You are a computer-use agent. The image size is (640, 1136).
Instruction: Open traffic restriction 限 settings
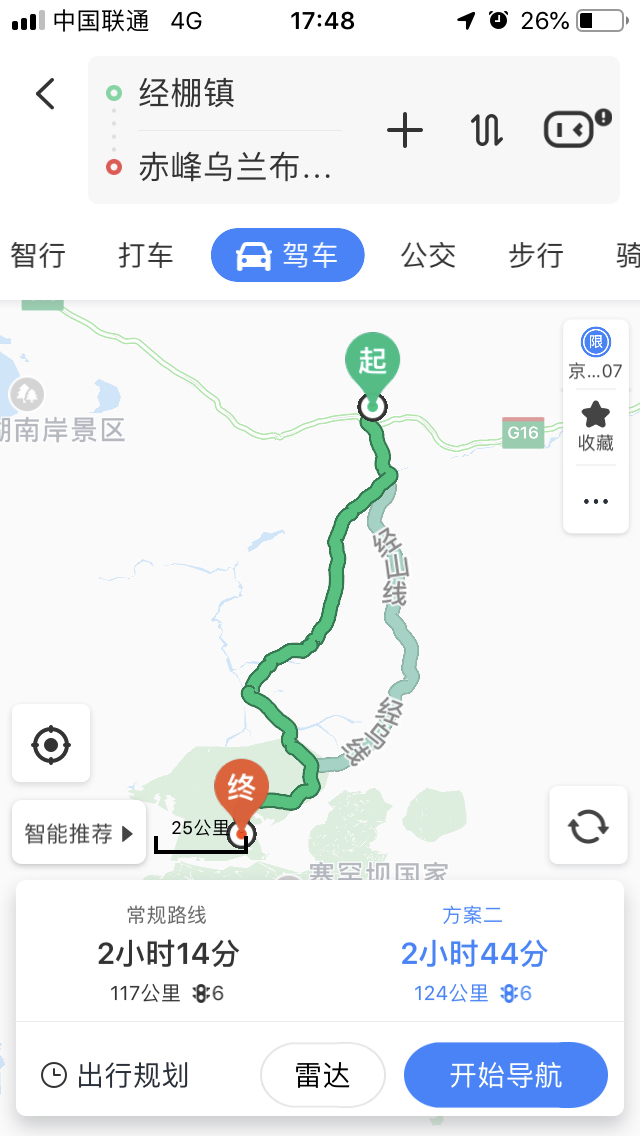click(x=596, y=355)
